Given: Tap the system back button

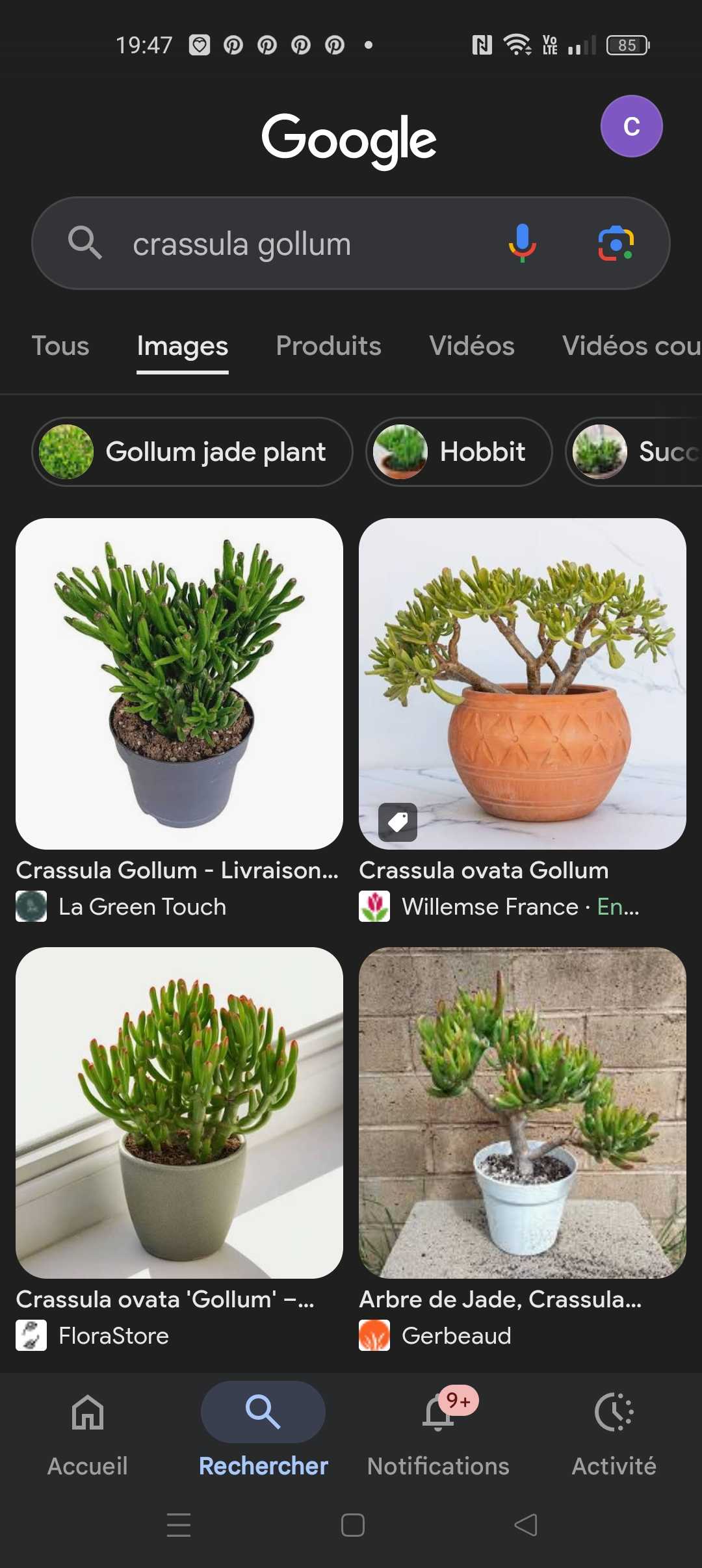Looking at the screenshot, I should point(526,1525).
